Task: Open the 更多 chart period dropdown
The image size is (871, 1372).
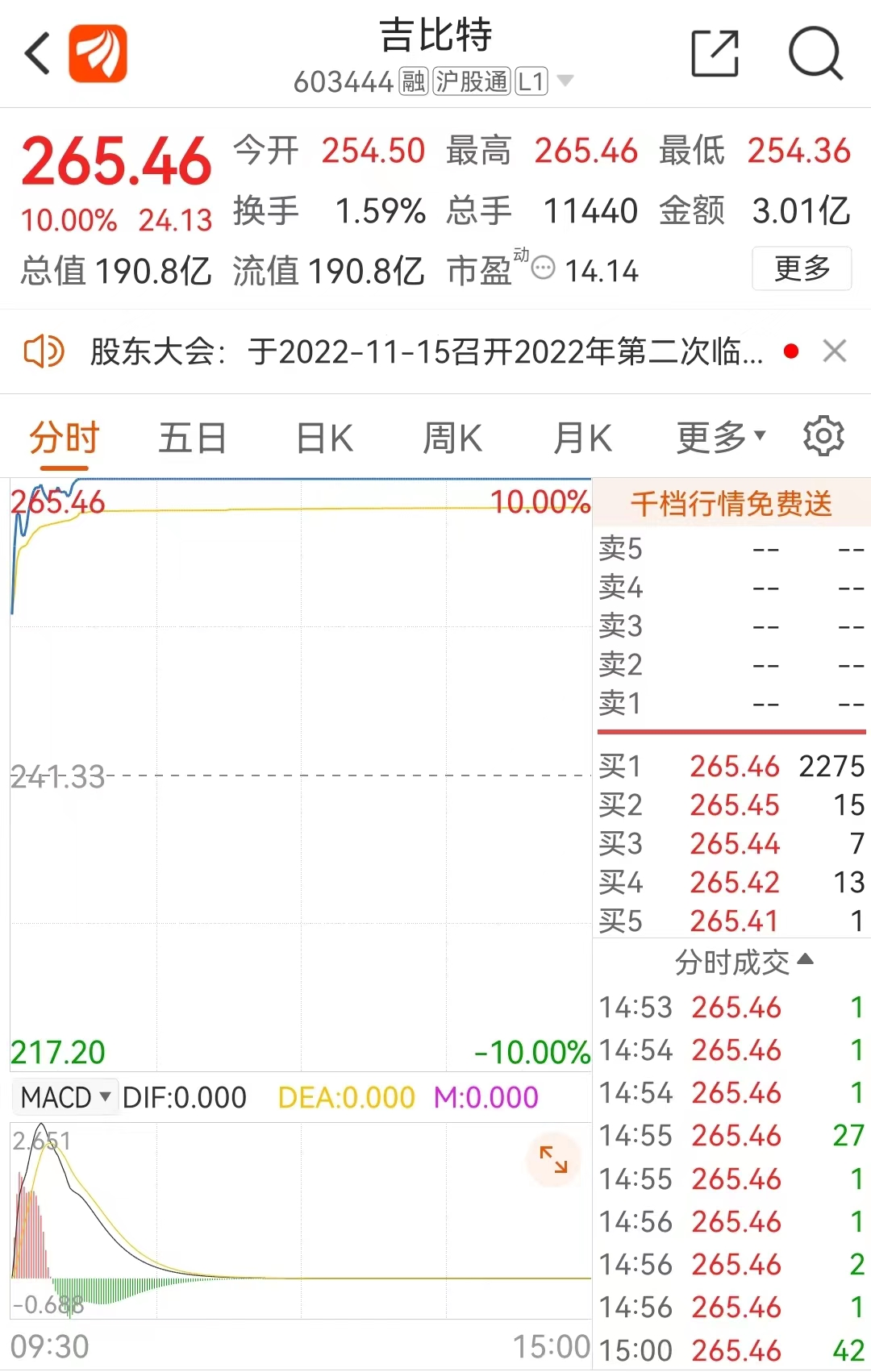Action: click(x=720, y=438)
